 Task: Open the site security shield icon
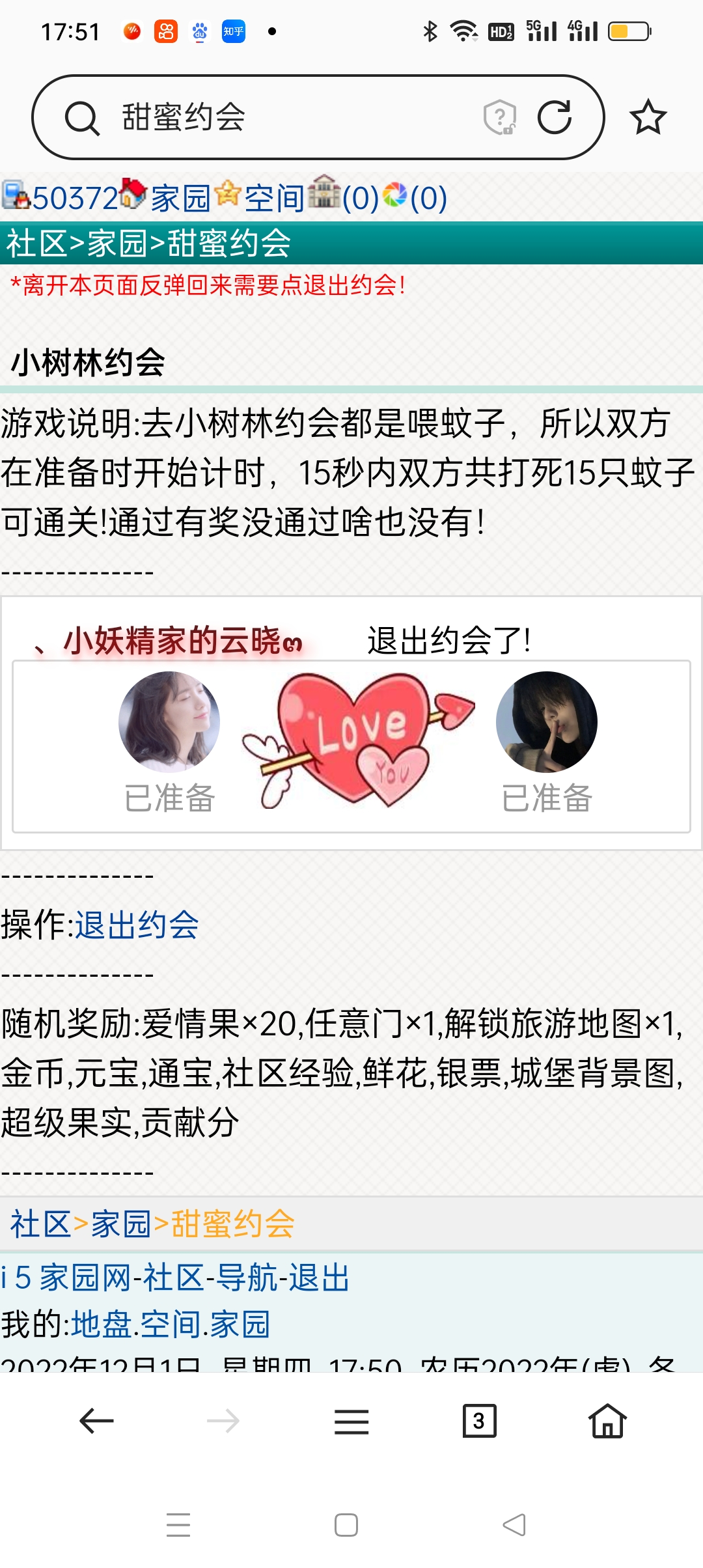pos(499,117)
